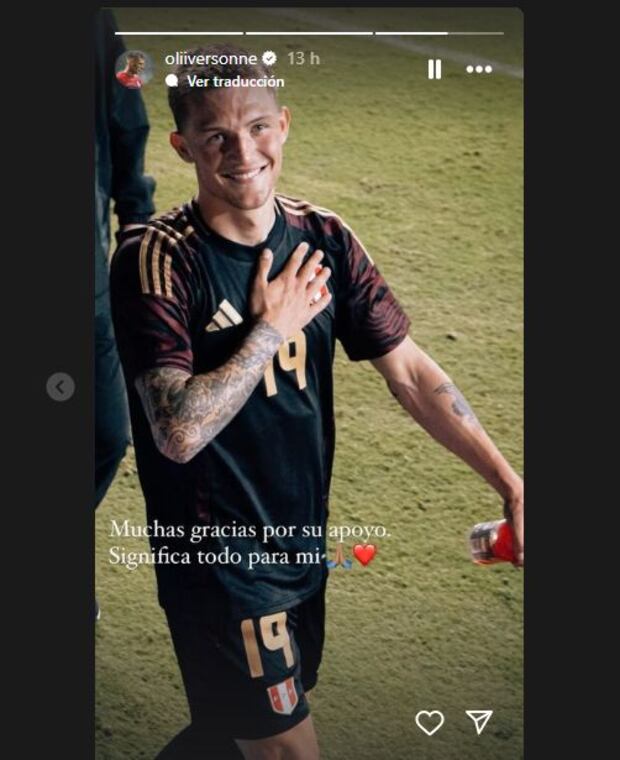Share the story via paper plane icon
The height and width of the screenshot is (760, 620).
pyautogui.click(x=480, y=721)
